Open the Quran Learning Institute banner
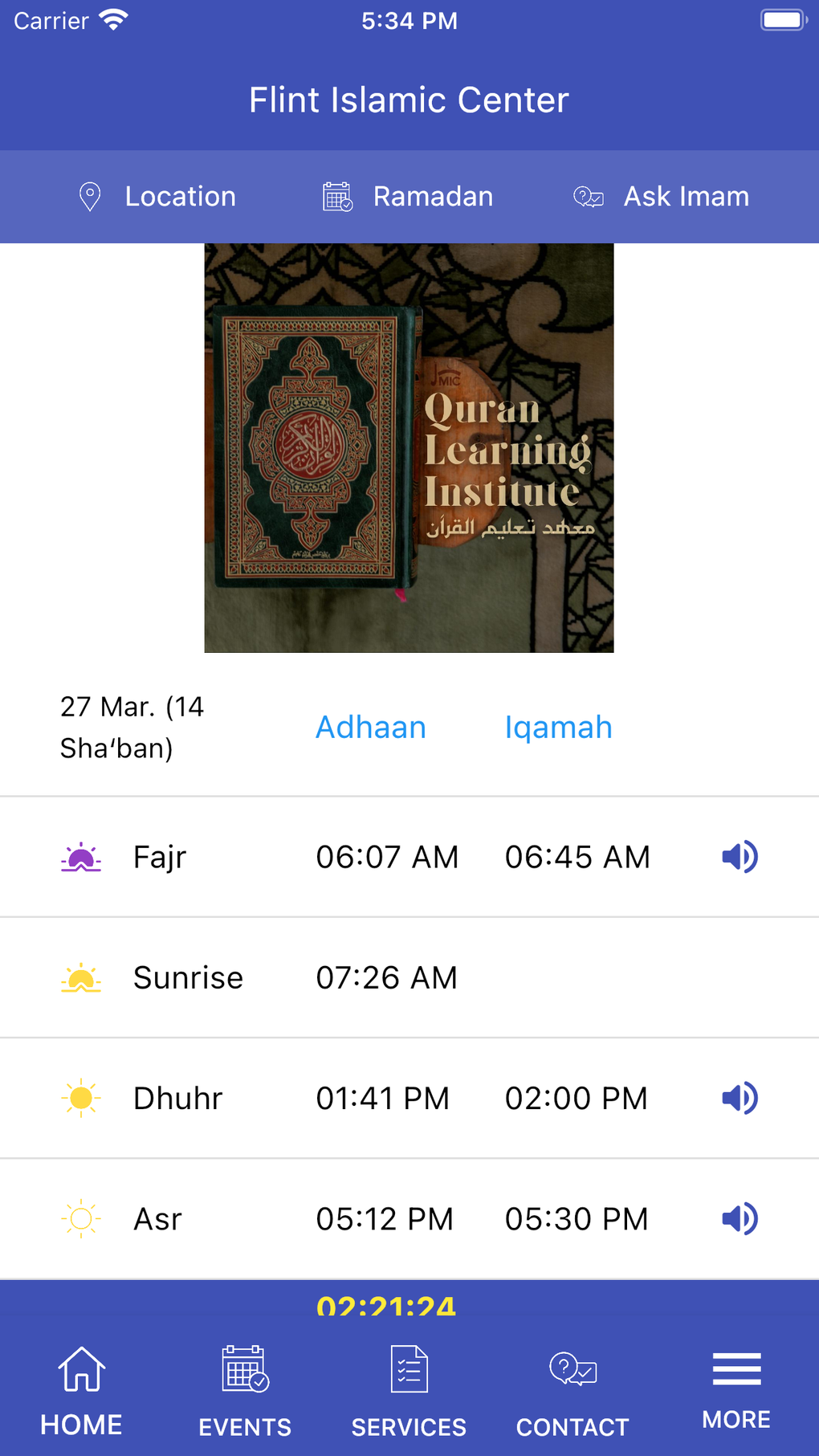 (x=409, y=447)
